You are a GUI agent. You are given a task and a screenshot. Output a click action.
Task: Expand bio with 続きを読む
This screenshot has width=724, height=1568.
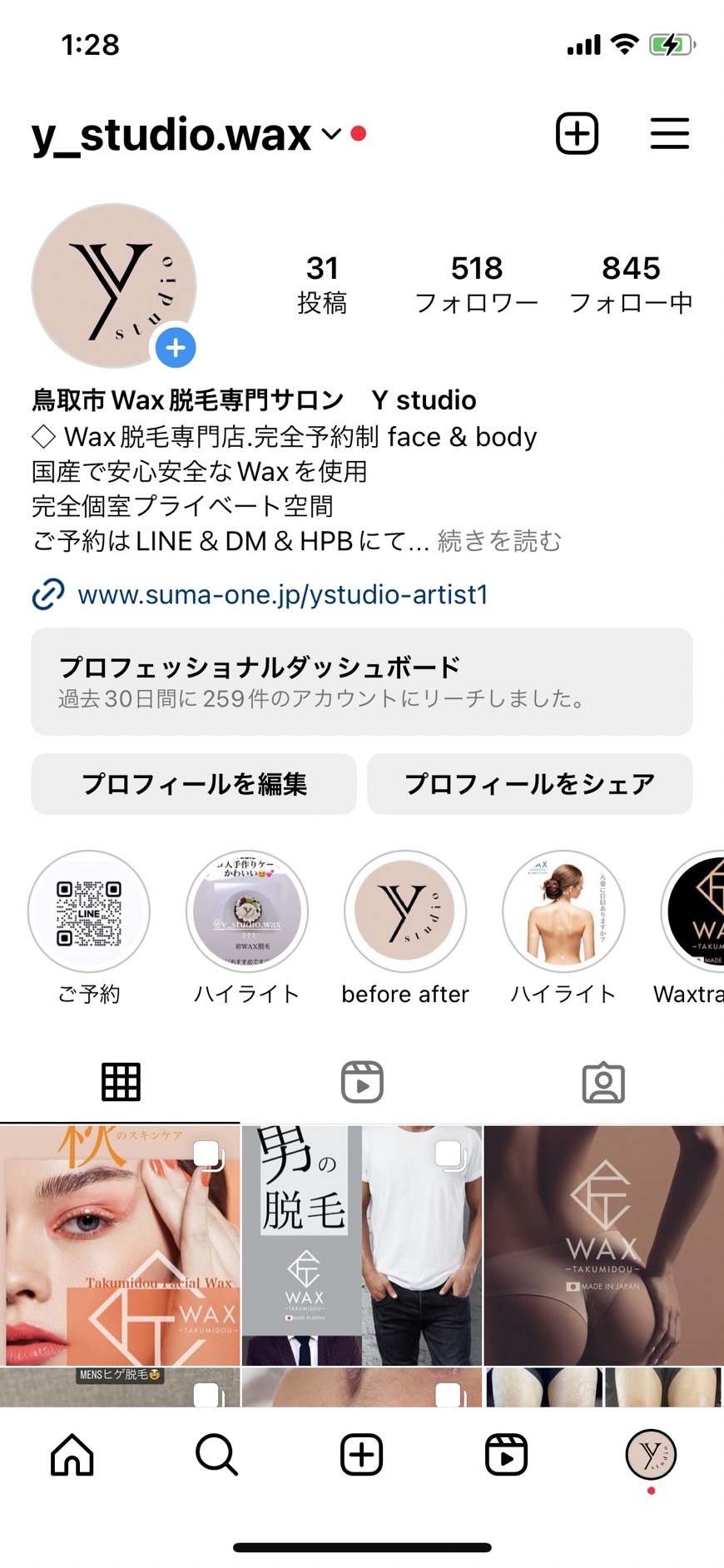pos(499,541)
